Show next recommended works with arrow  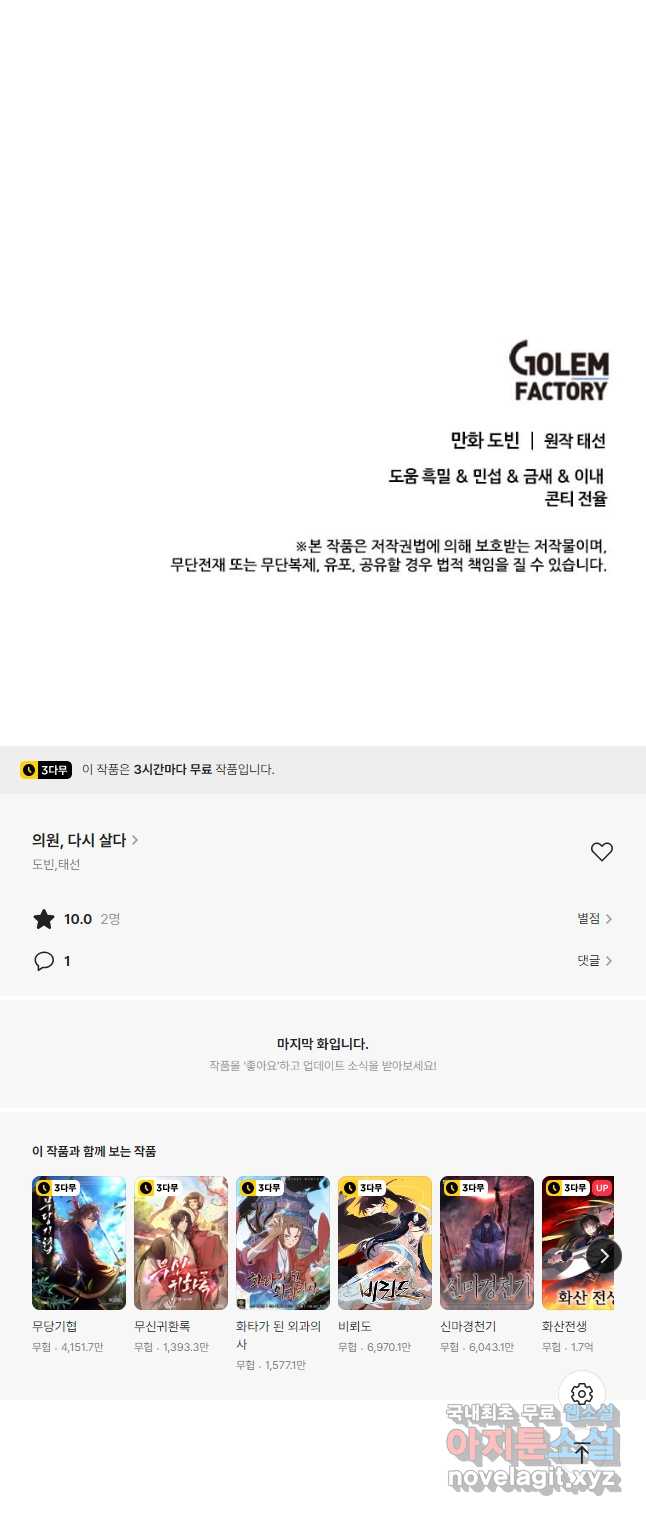pyautogui.click(x=604, y=1256)
